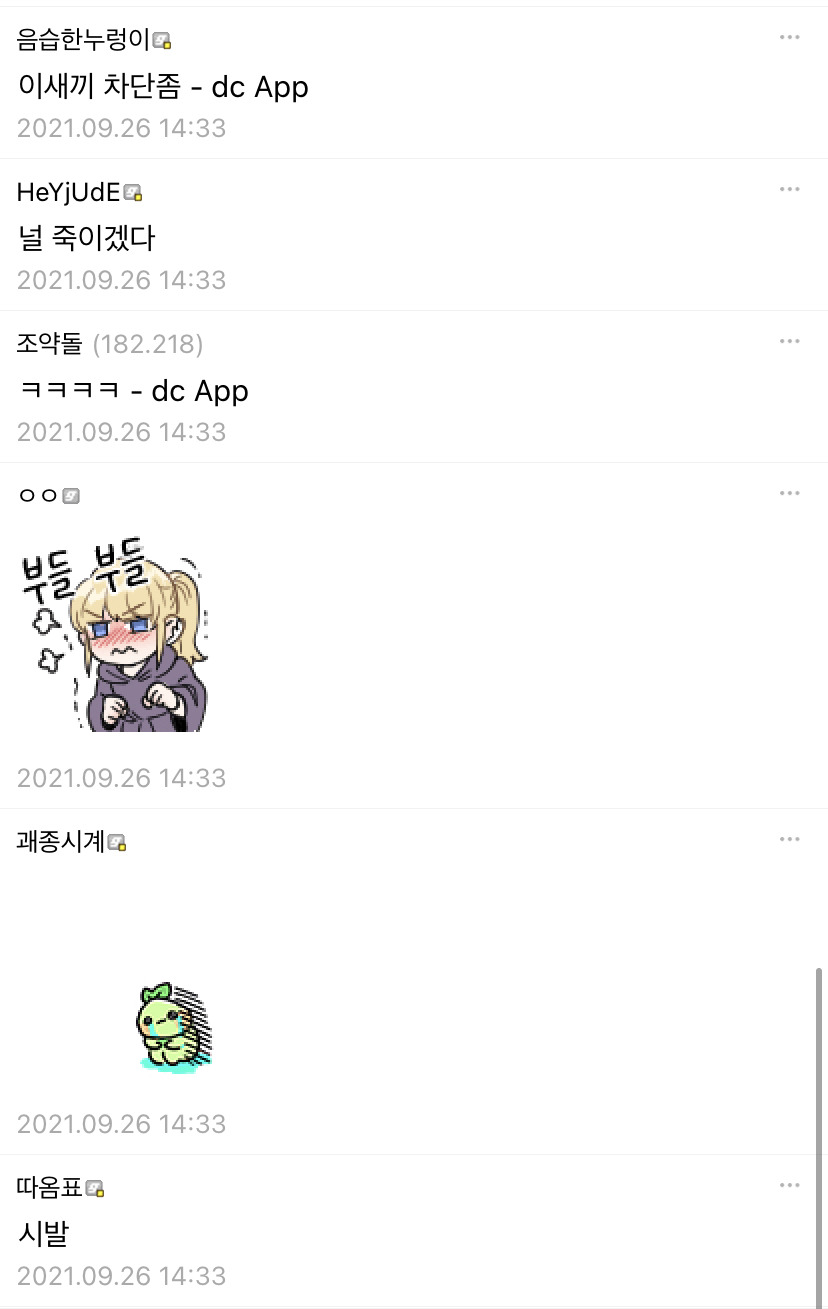828x1309 pixels.
Task: Open the green dinosaur sticker from 괘종시계
Action: pyautogui.click(x=173, y=1026)
